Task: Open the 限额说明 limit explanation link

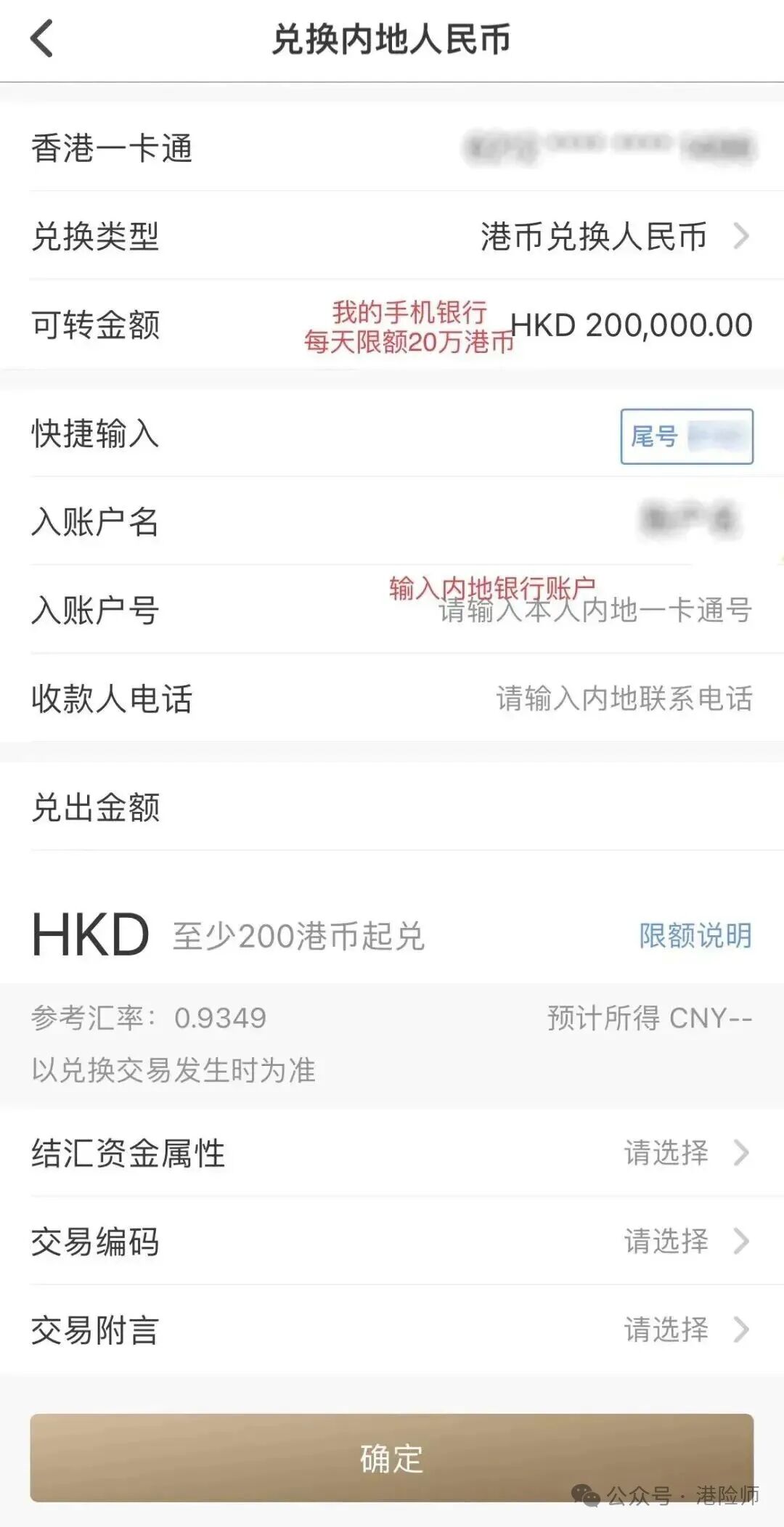Action: (695, 936)
